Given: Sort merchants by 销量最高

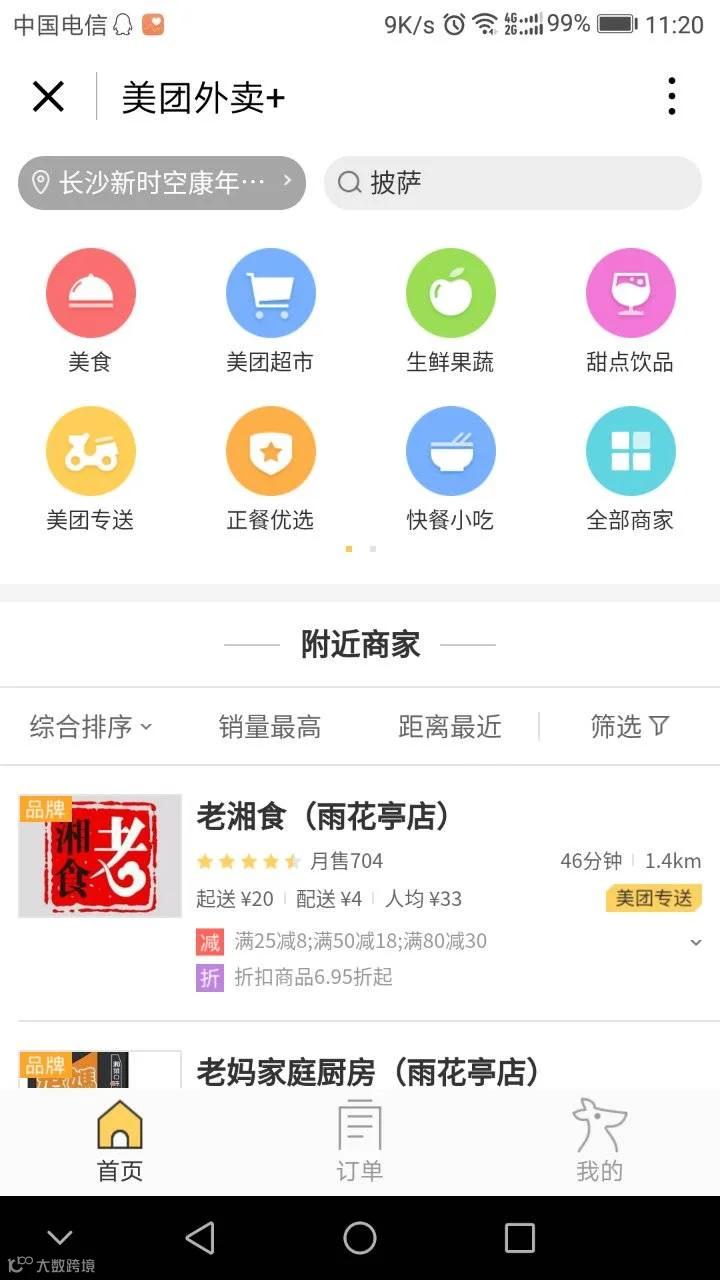Looking at the screenshot, I should (270, 727).
